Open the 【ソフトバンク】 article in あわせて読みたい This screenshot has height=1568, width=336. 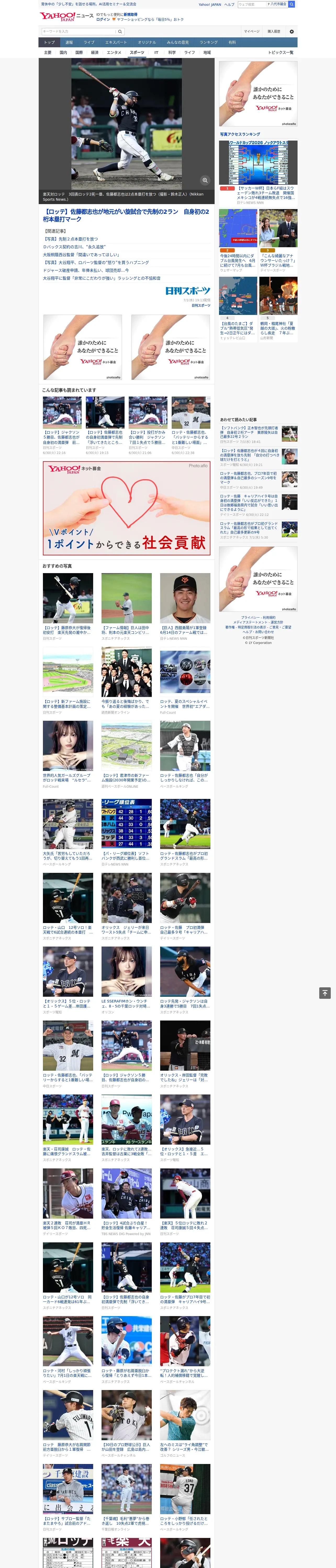click(259, 435)
